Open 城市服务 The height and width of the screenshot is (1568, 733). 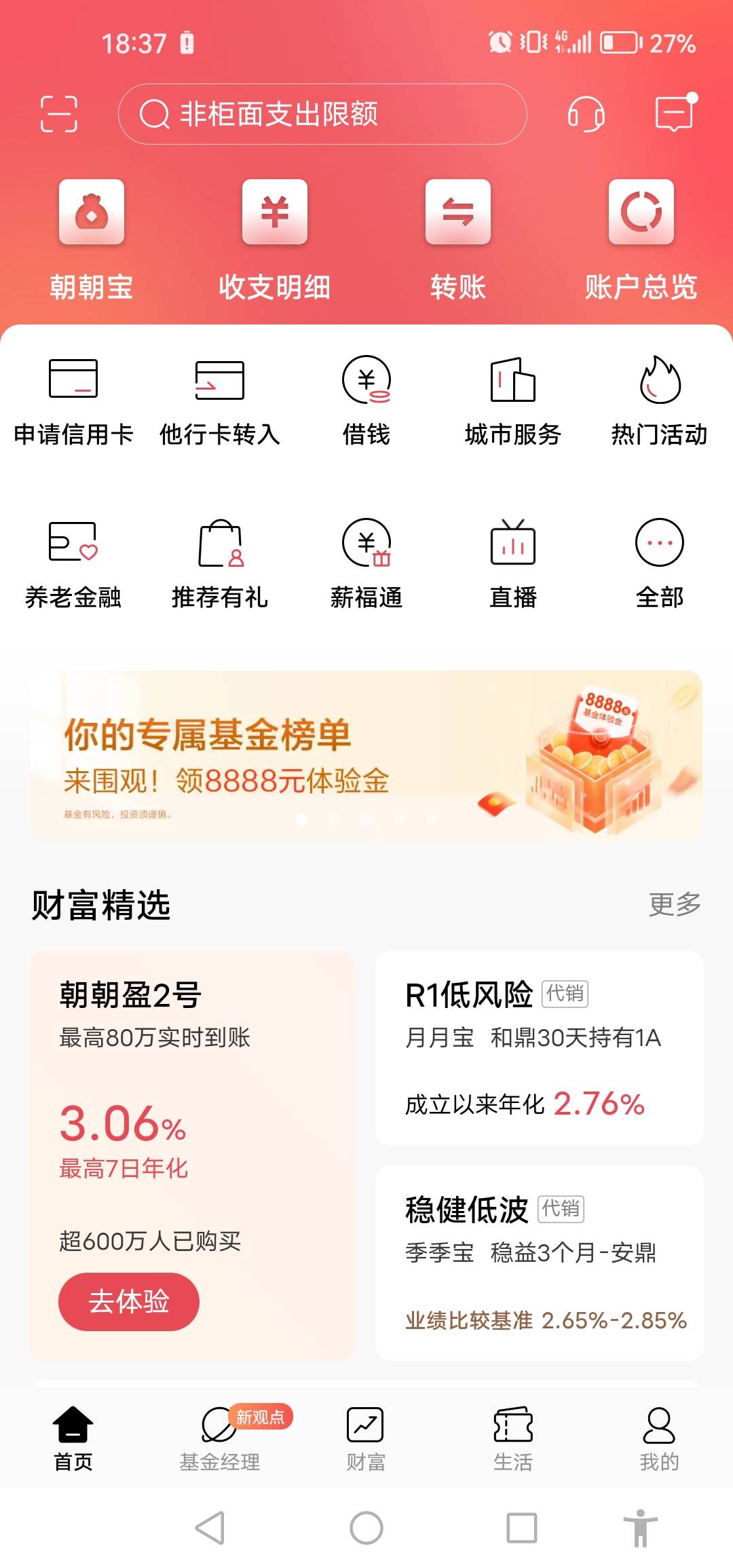513,400
